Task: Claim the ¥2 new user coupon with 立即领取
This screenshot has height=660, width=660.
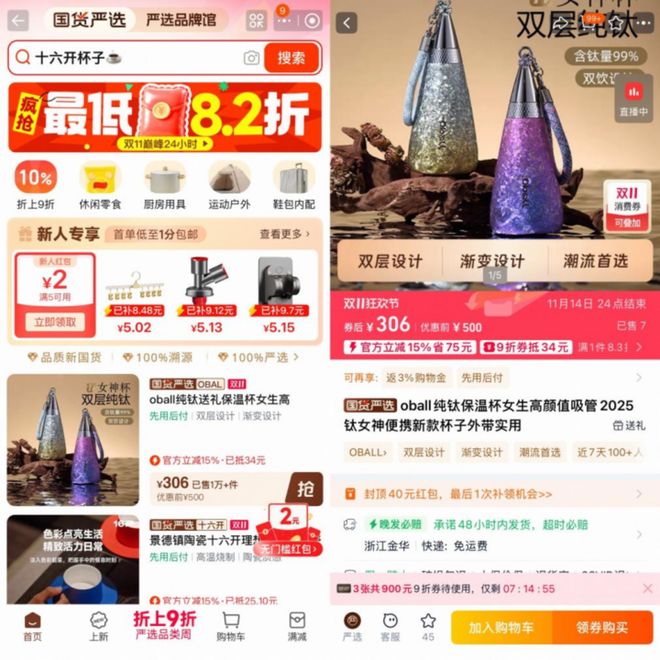Action: click(x=55, y=322)
